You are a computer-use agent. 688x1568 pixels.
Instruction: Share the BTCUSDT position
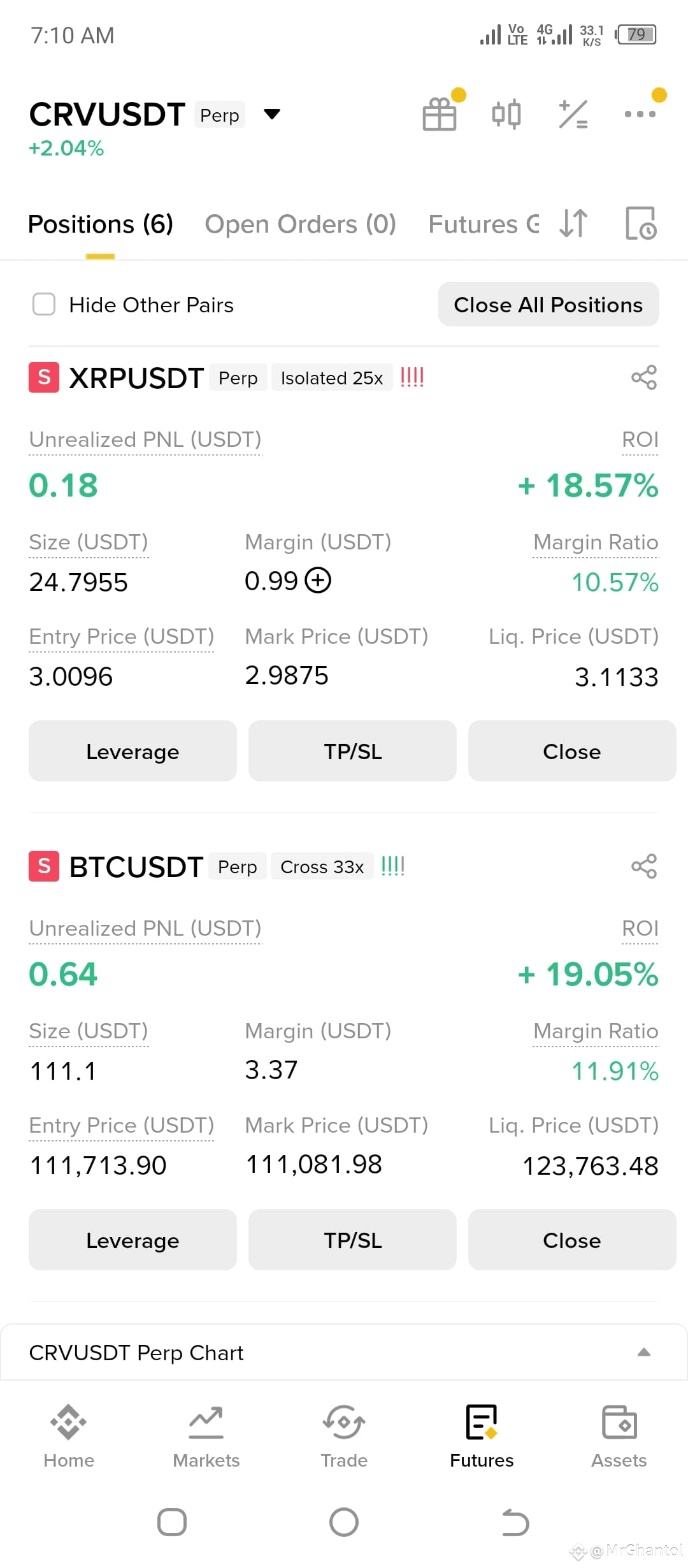(643, 866)
